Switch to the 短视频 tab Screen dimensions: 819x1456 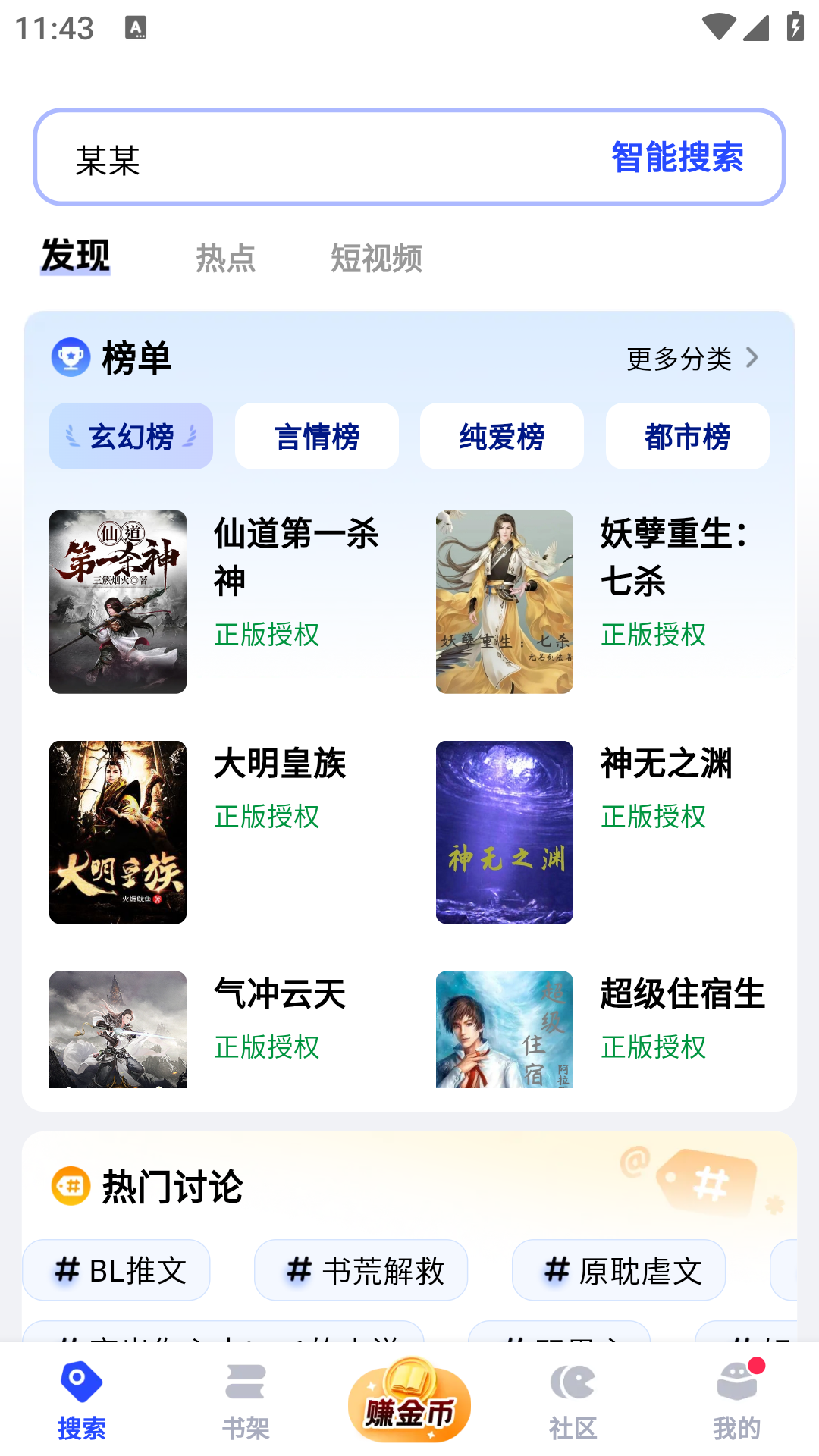point(377,259)
